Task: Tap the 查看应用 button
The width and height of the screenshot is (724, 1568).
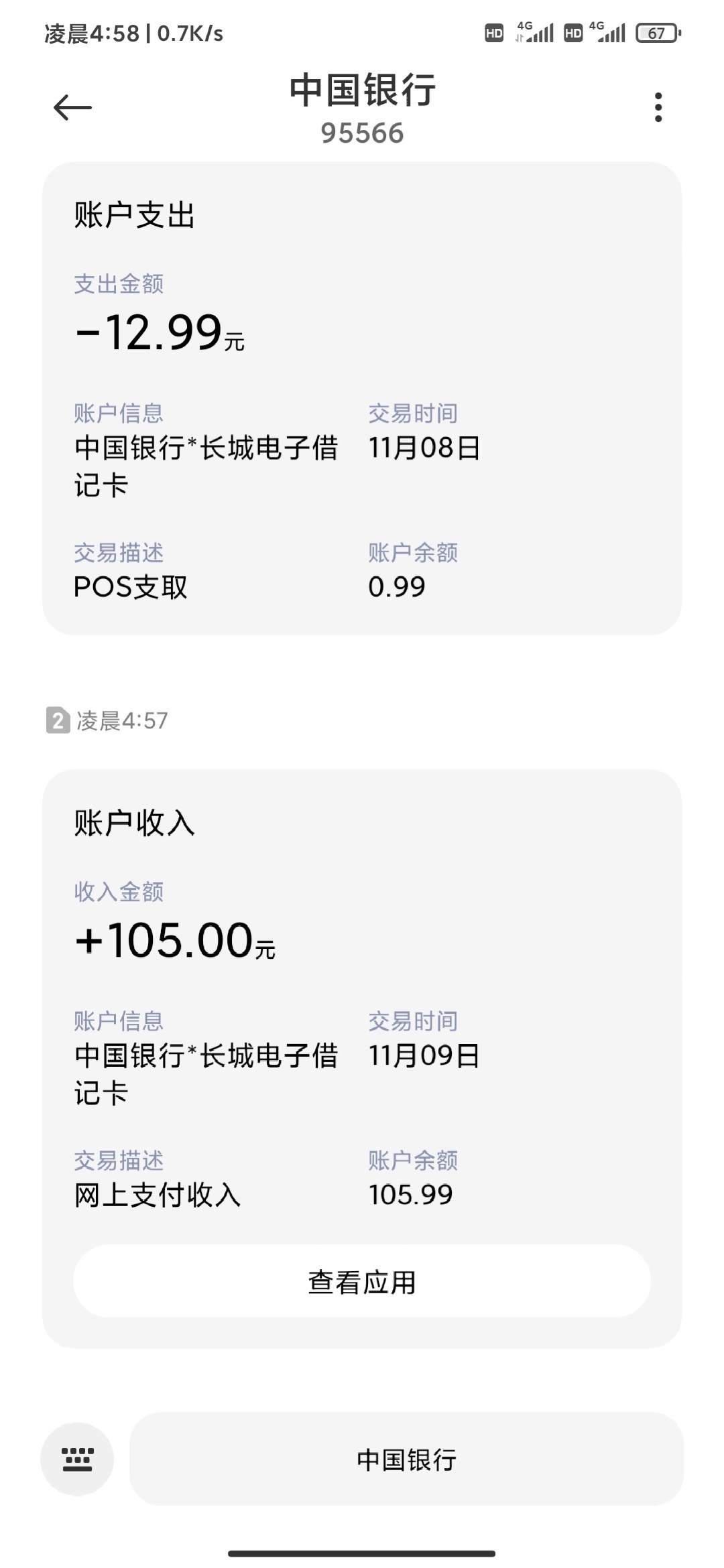Action: [x=362, y=1282]
